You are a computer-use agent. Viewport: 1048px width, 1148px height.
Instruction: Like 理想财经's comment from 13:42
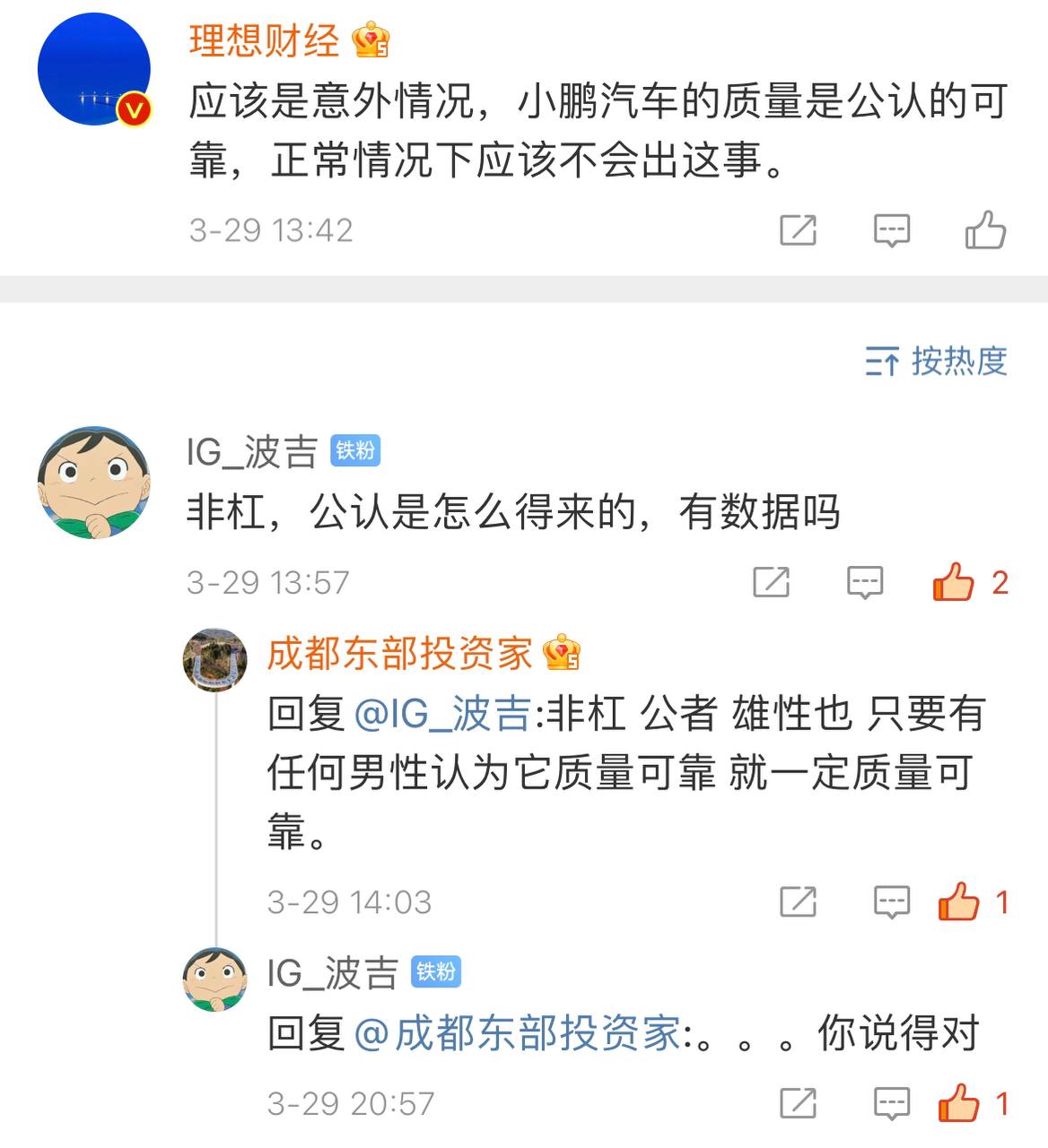click(x=985, y=230)
